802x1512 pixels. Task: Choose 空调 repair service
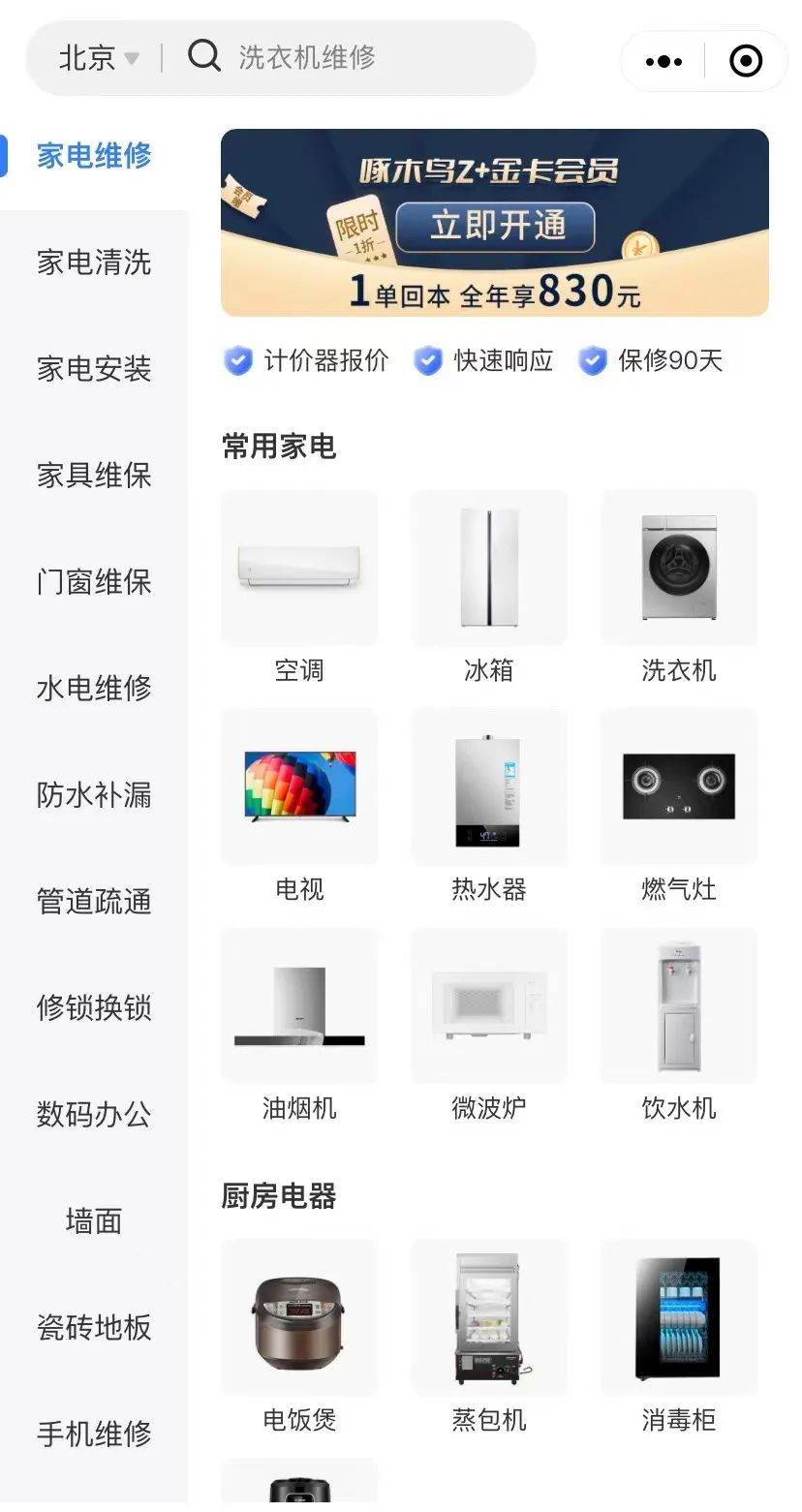click(x=299, y=588)
